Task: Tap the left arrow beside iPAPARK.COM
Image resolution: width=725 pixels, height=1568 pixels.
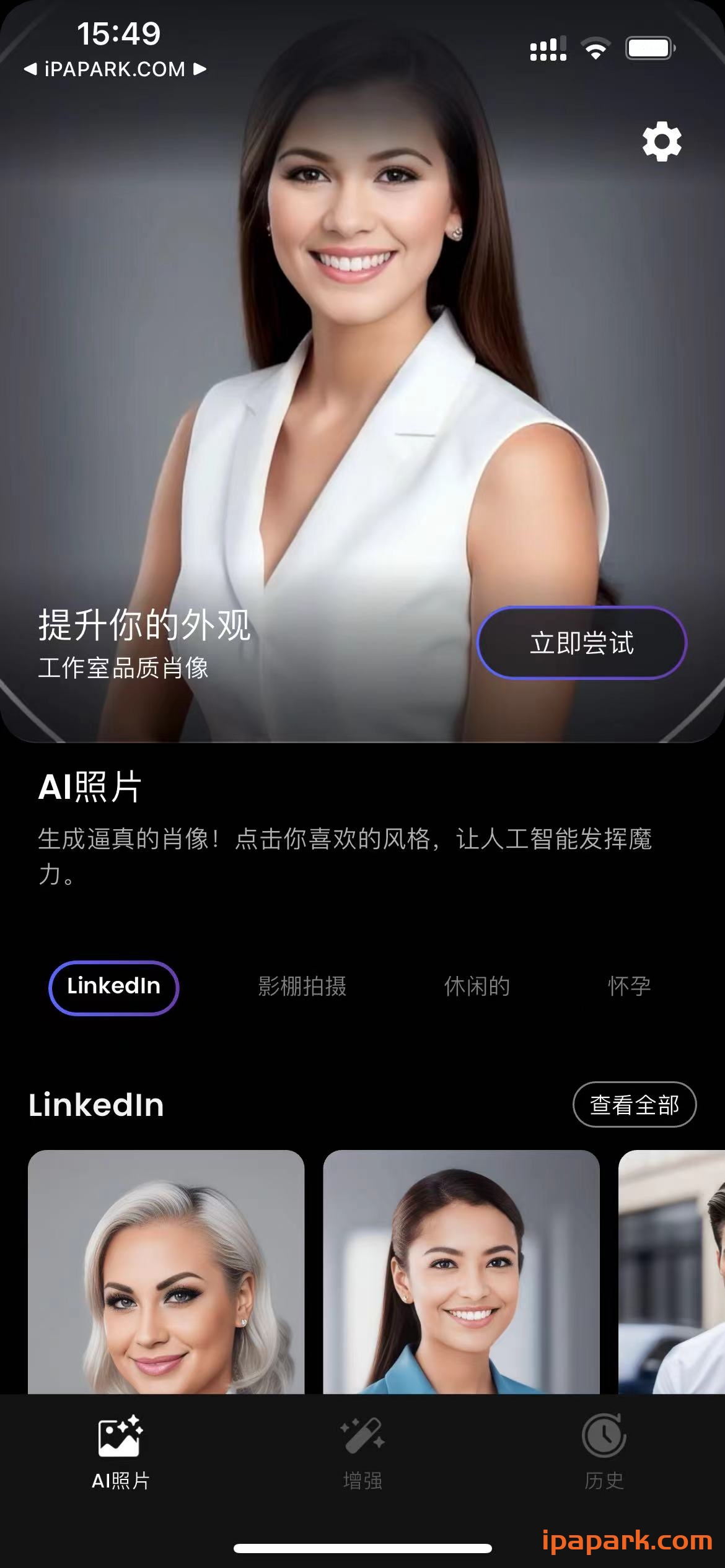Action: coord(31,69)
